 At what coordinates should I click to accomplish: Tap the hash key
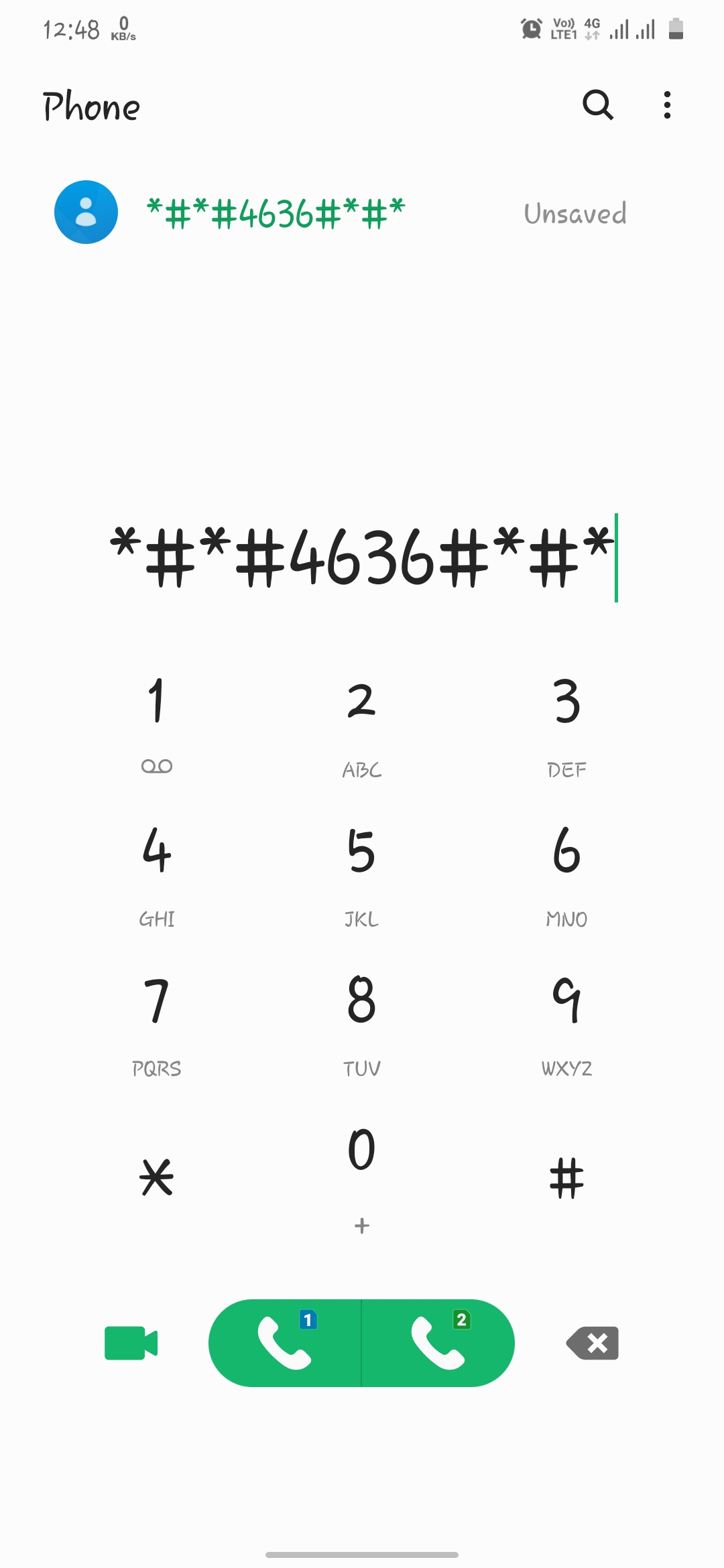[x=566, y=1177]
